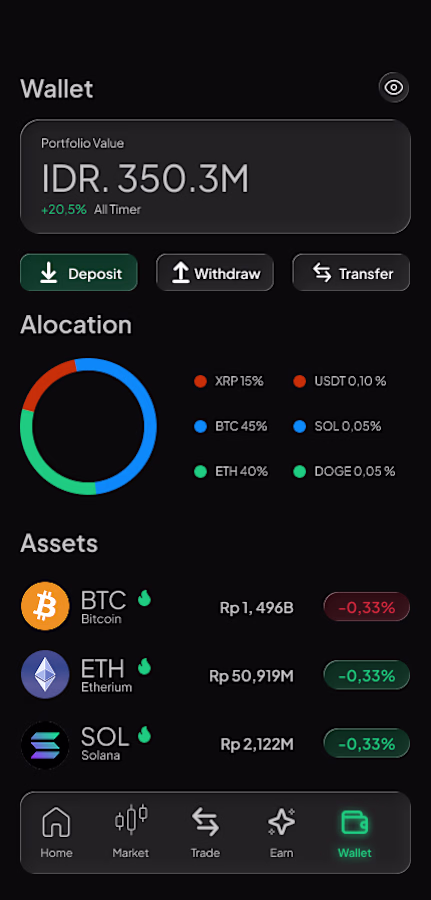Switch to the Trade tab

[205, 832]
